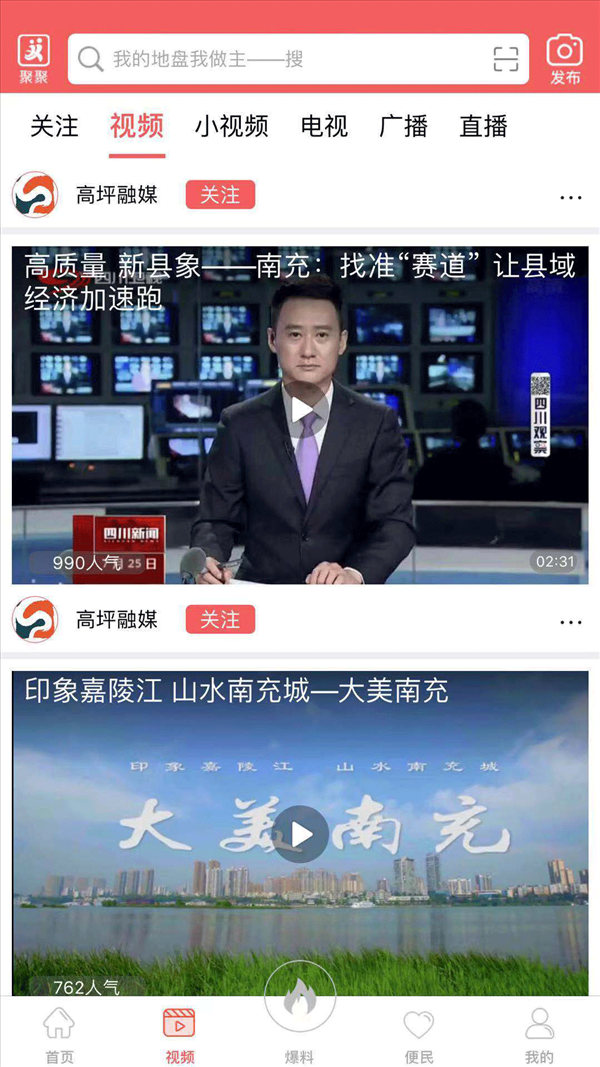Switch to the 关注 top tab

tap(54, 127)
